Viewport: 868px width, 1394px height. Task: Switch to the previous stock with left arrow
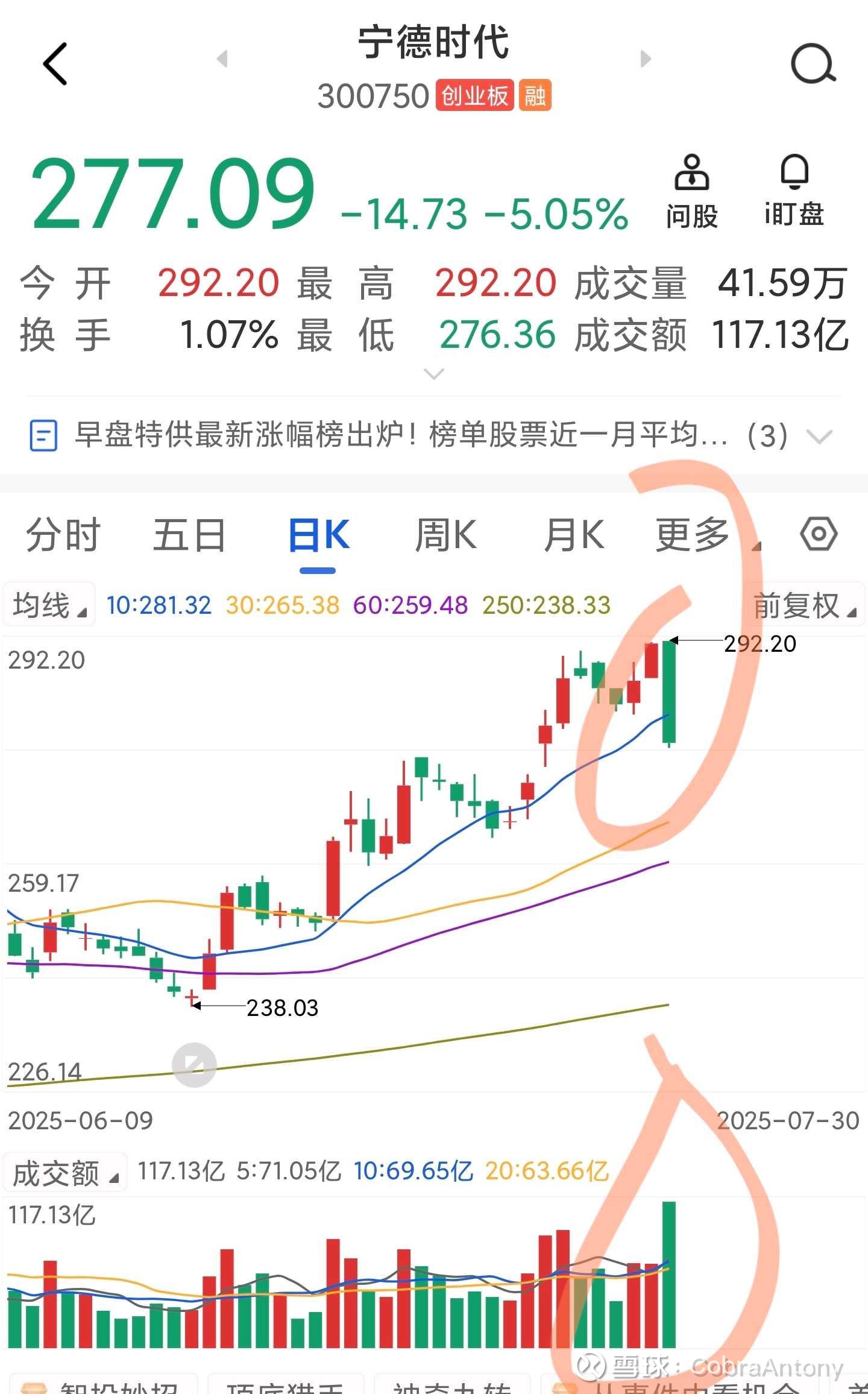(222, 58)
